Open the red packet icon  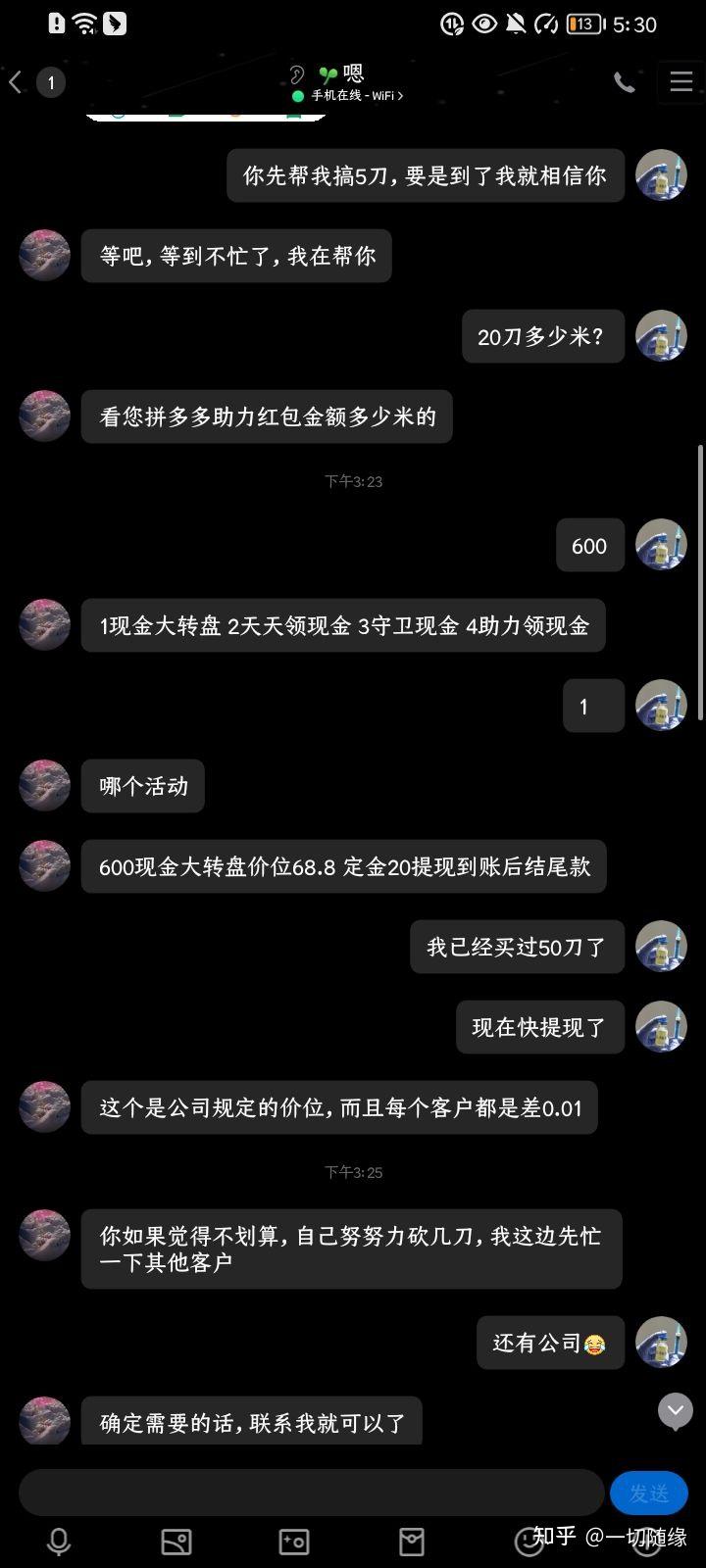[x=412, y=1542]
